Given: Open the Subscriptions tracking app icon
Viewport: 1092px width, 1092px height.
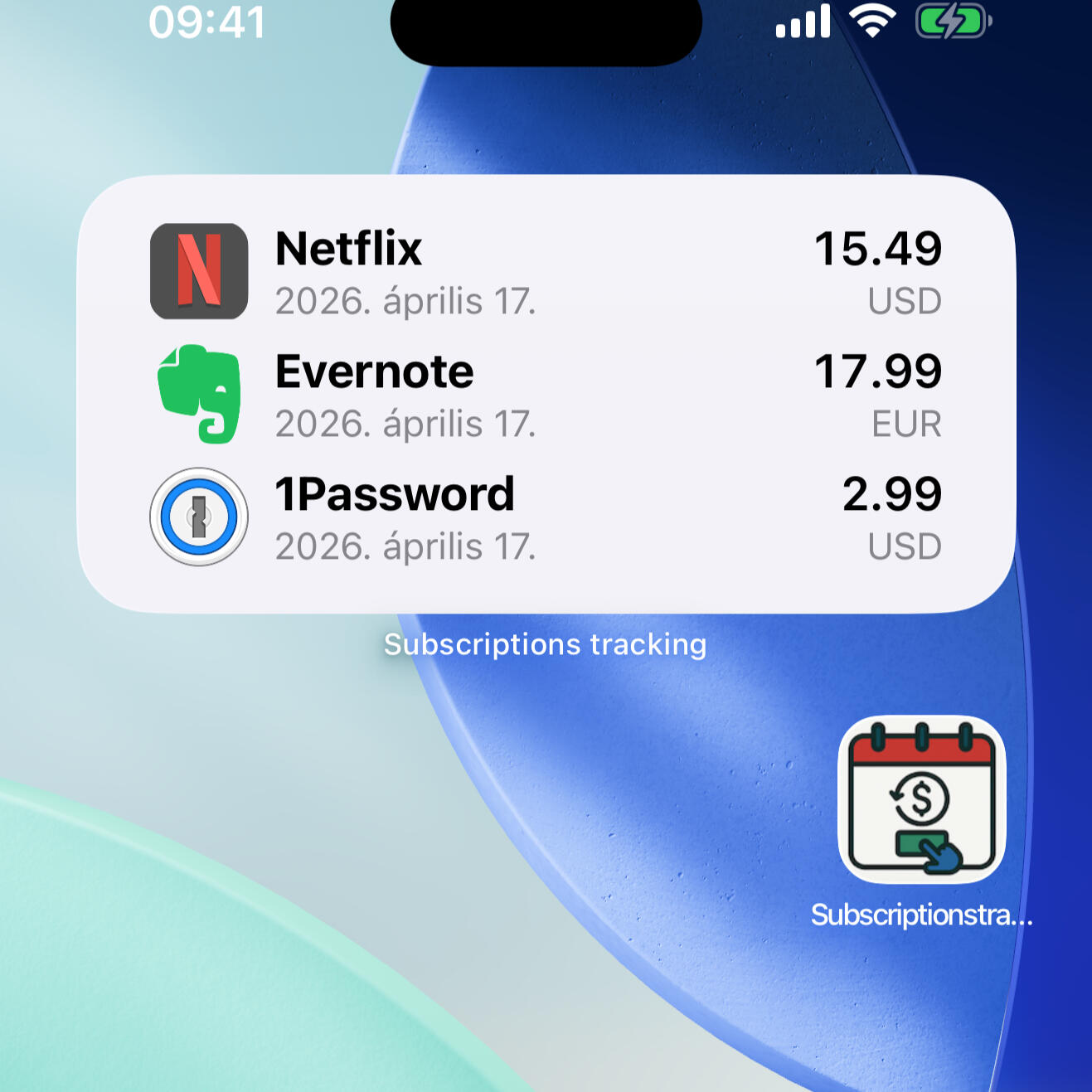Looking at the screenshot, I should pos(921,799).
